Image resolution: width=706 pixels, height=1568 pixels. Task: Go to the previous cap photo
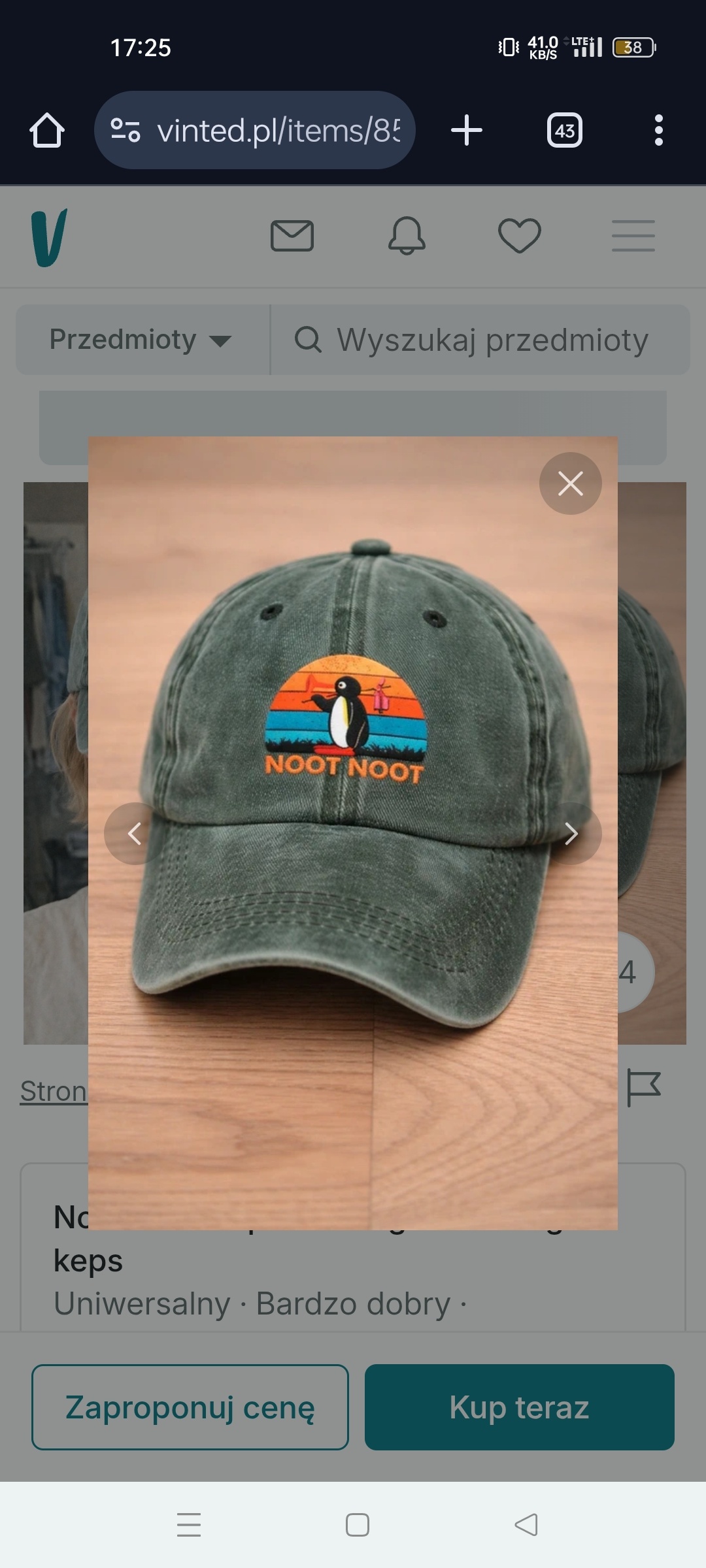135,833
